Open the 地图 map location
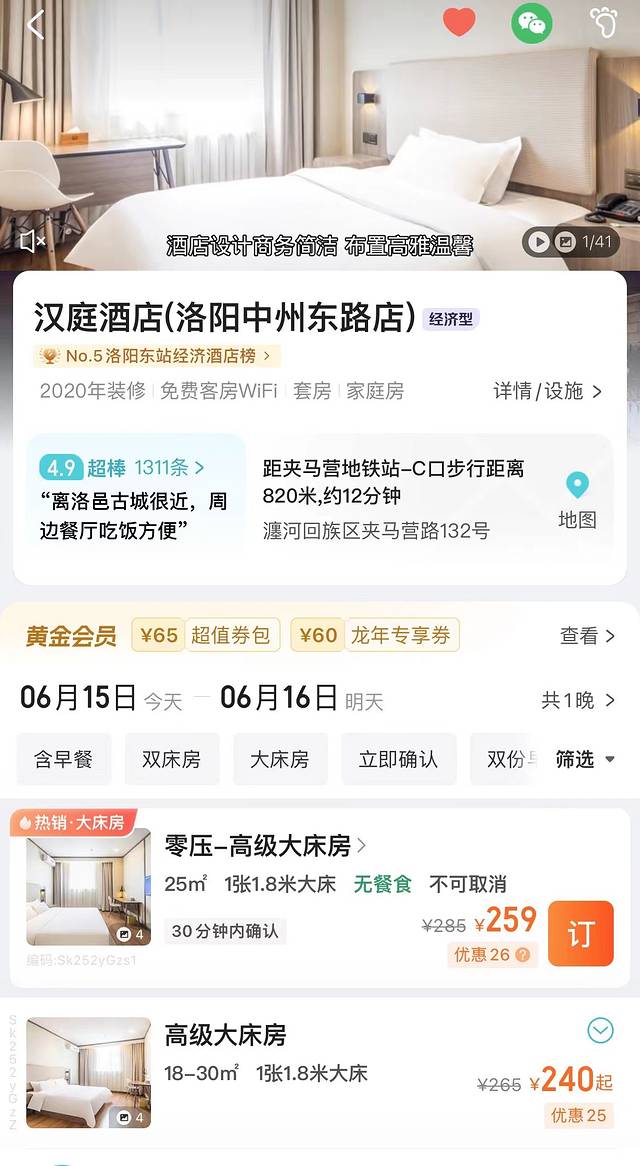Image resolution: width=640 pixels, height=1166 pixels. coord(577,500)
